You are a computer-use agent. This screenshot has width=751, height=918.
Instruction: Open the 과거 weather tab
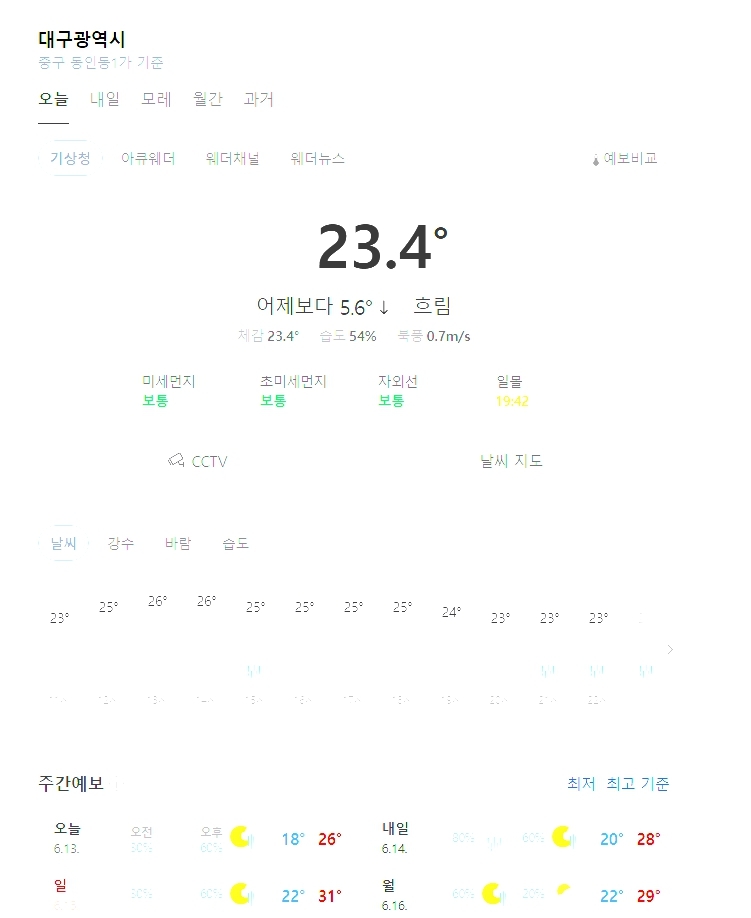258,99
